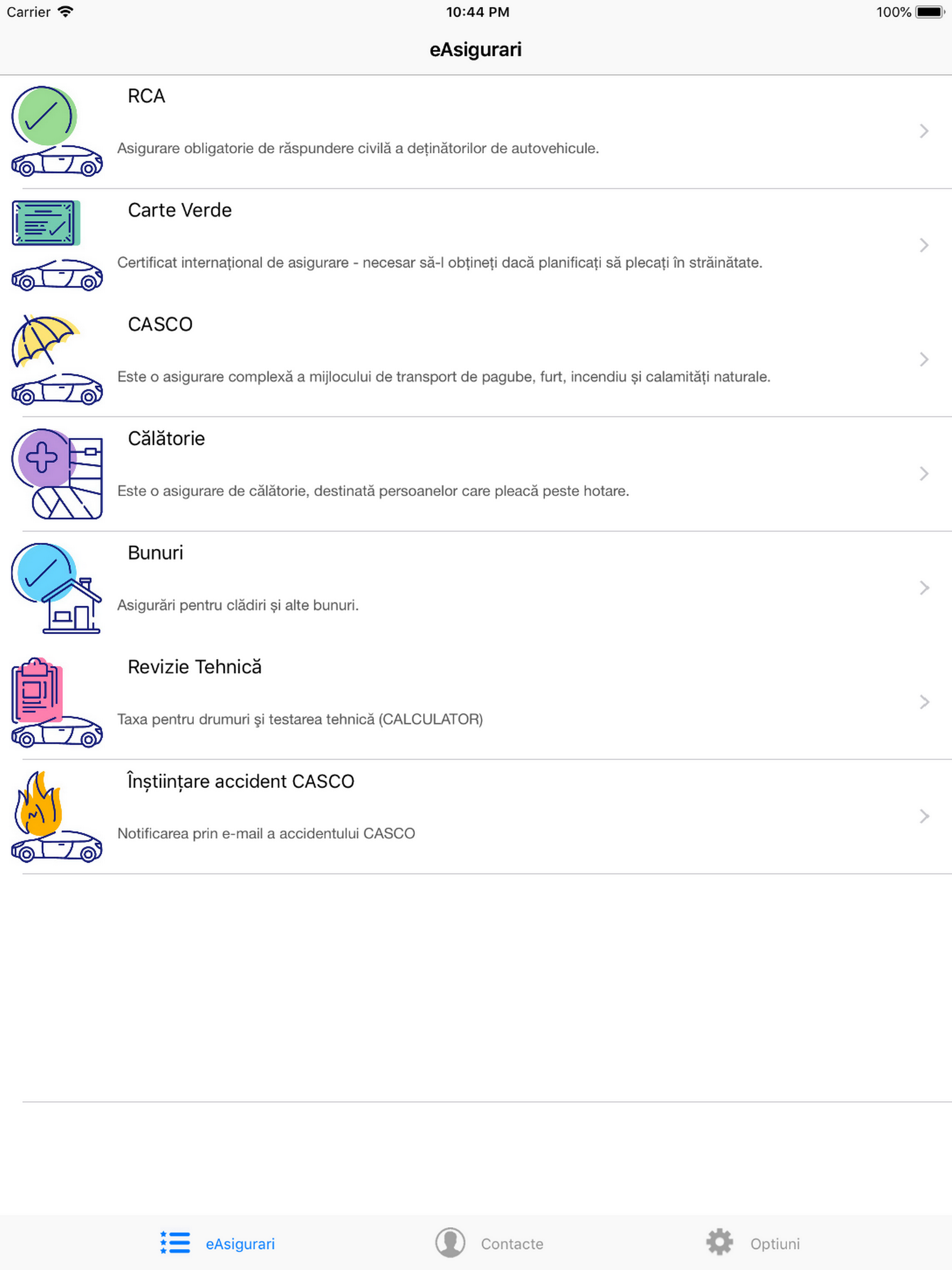
Task: Expand the RCA row chevron
Action: coord(924,130)
